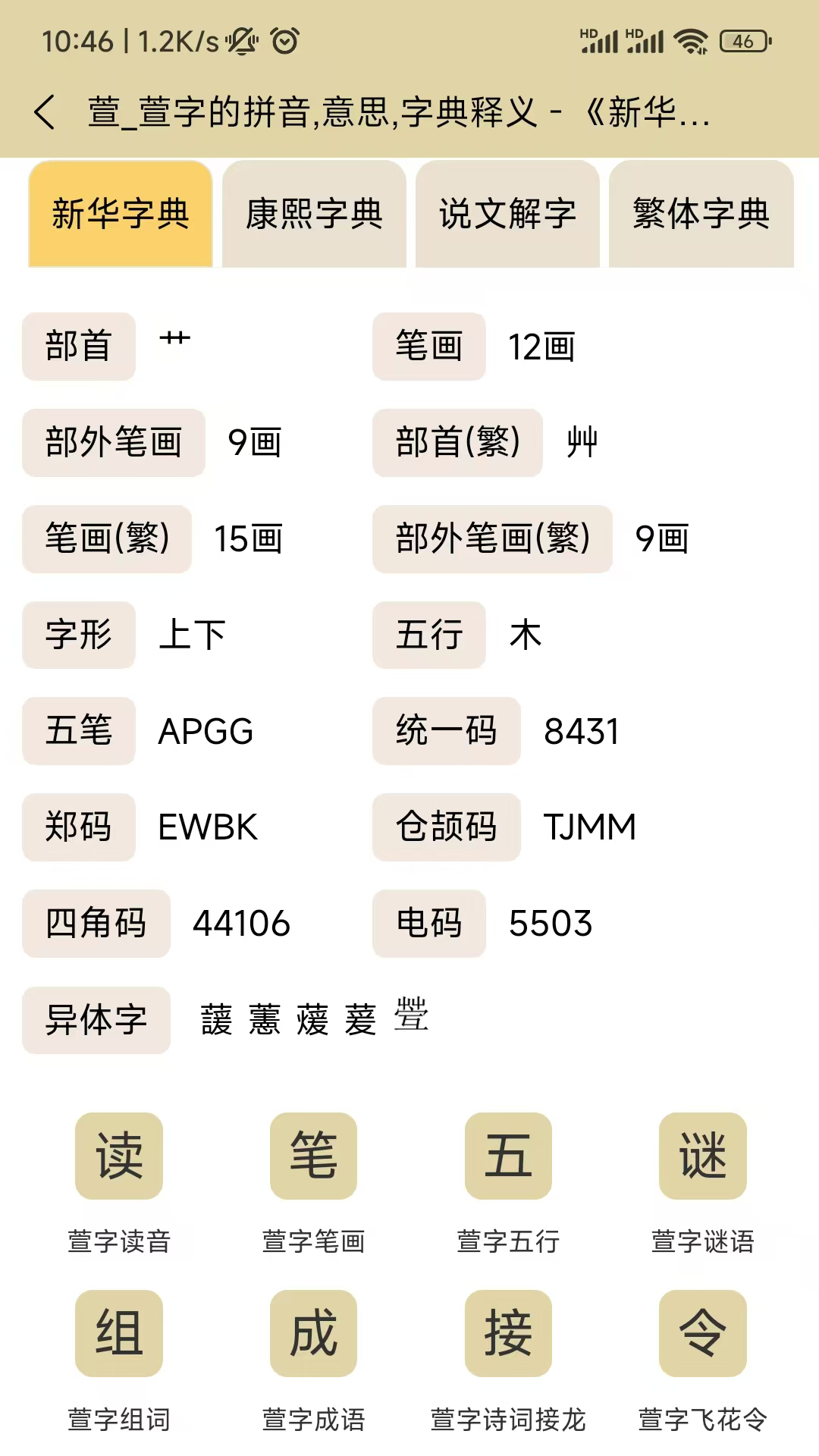Select the 新华字典 tab
This screenshot has width=819, height=1456.
pyautogui.click(x=121, y=214)
